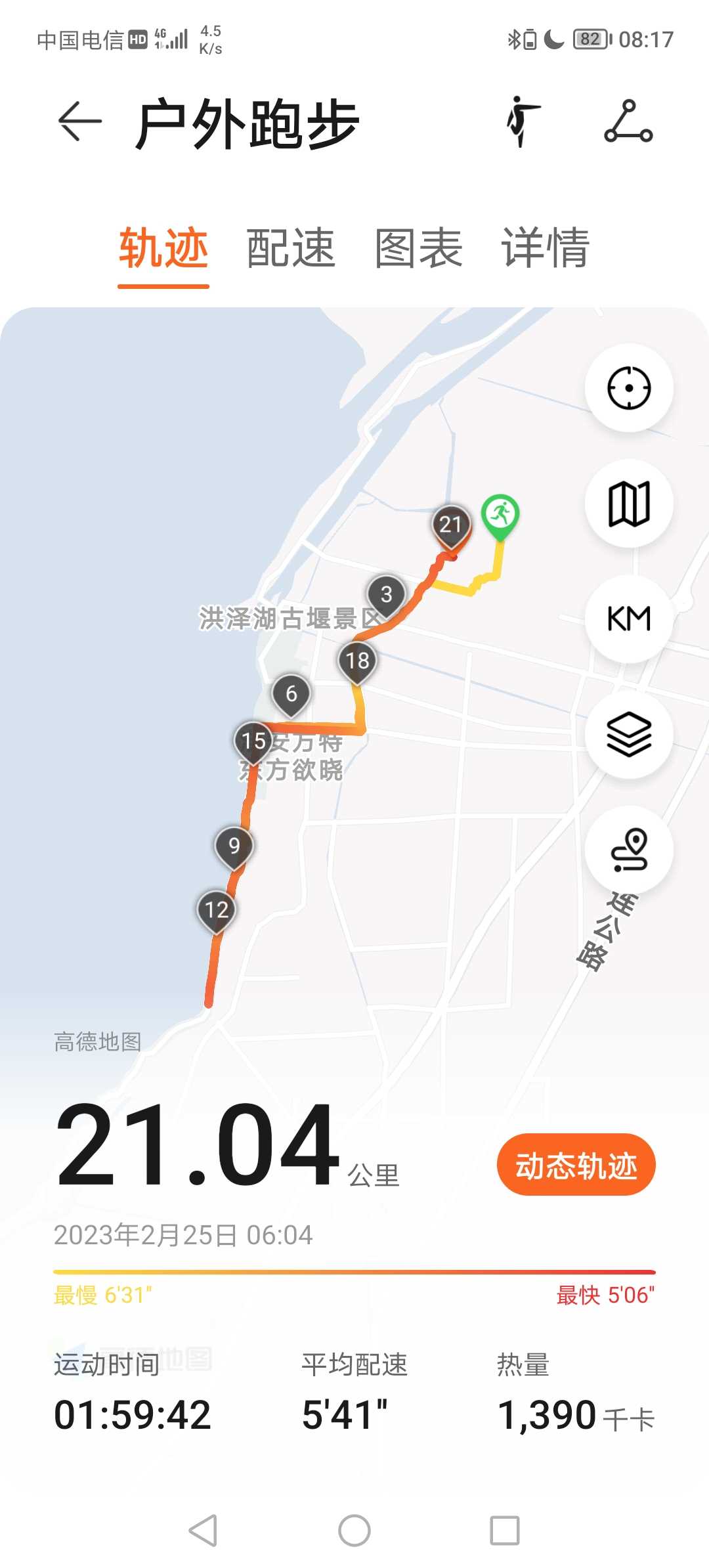Recenter the map with locate button
The image size is (709, 1568).
(629, 387)
